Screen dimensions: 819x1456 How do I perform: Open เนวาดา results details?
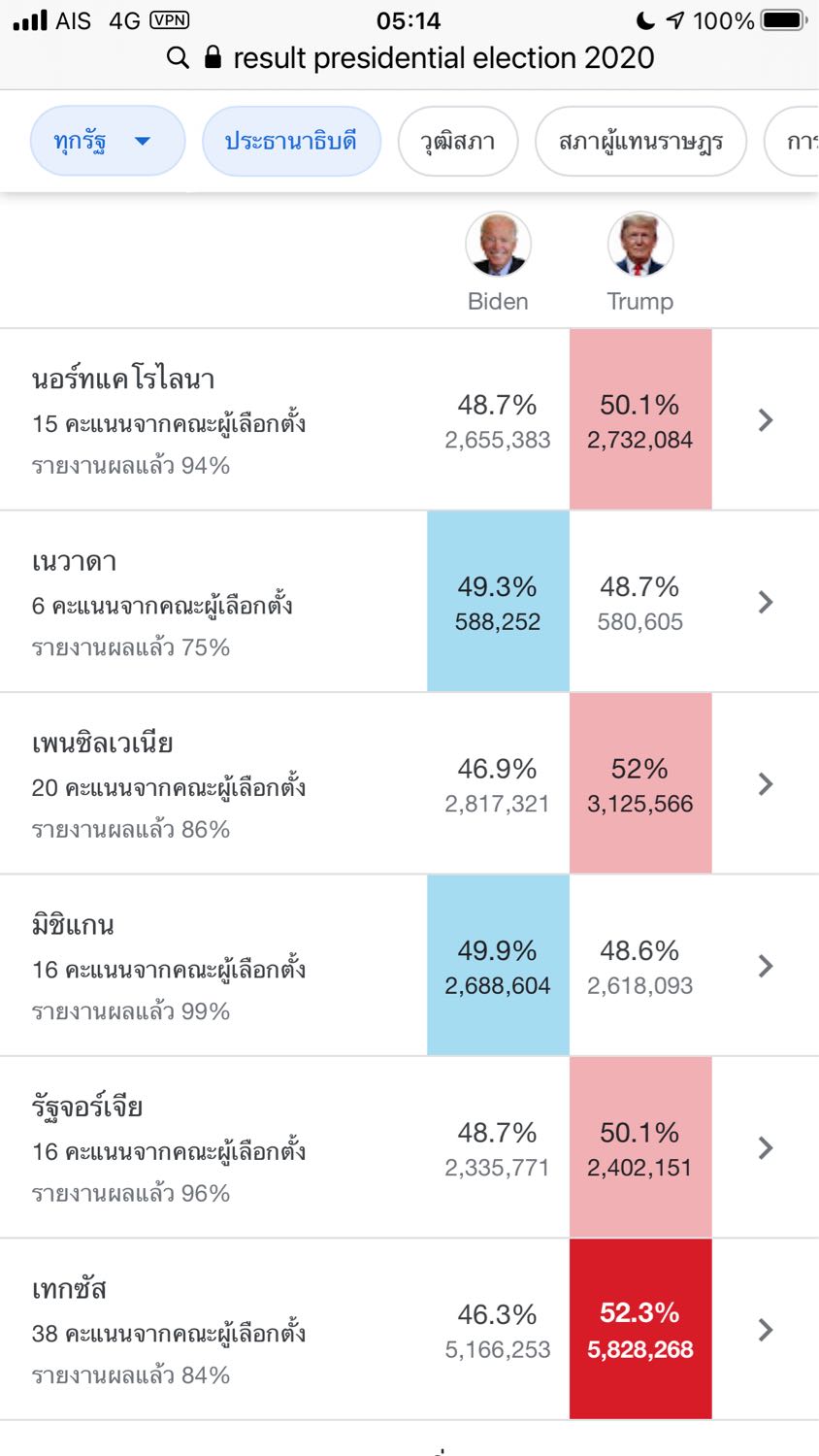(409, 601)
